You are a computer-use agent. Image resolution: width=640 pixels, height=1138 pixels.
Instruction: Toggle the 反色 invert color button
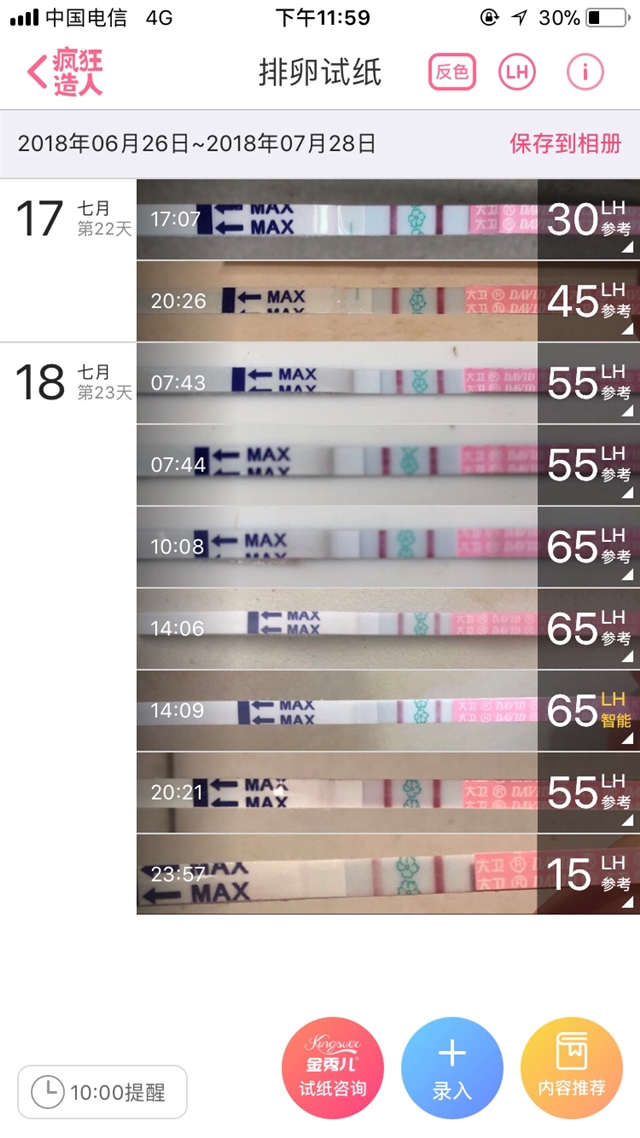tap(452, 72)
